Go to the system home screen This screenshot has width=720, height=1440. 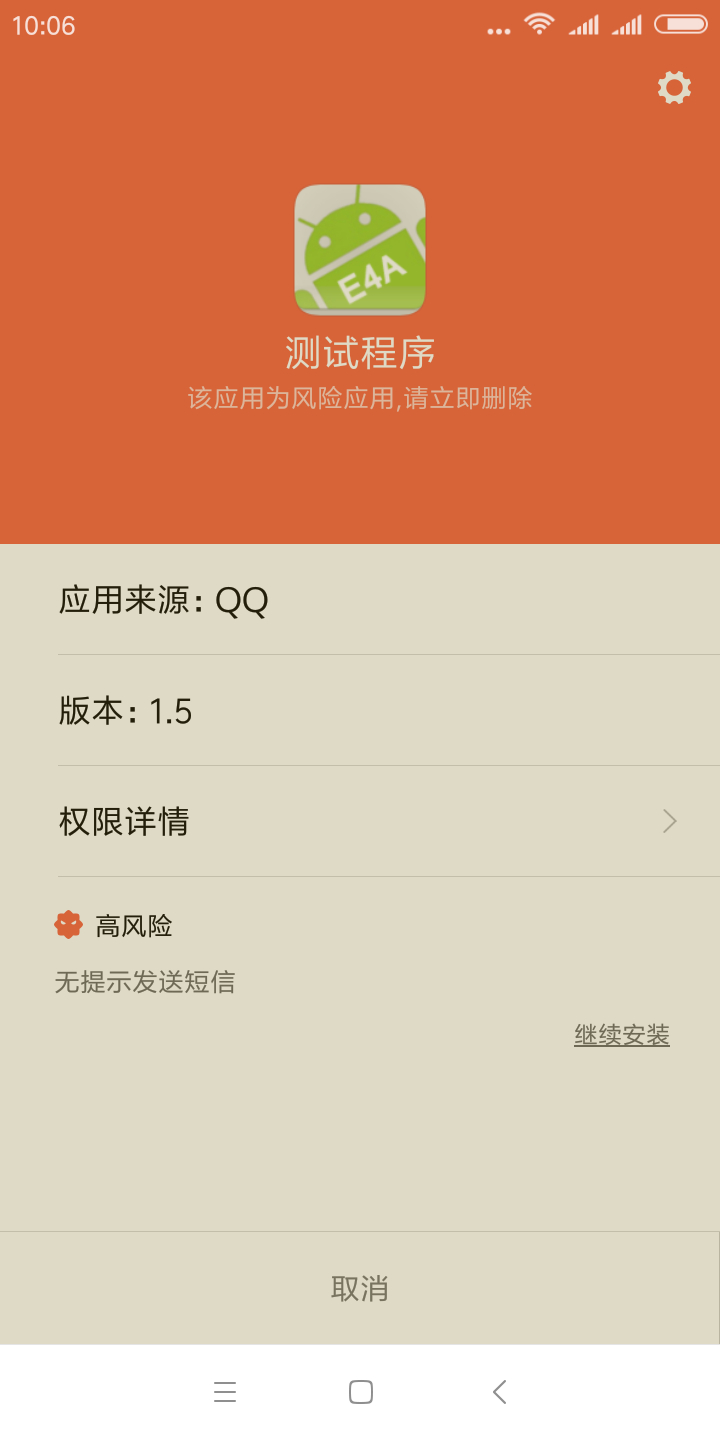(361, 1392)
